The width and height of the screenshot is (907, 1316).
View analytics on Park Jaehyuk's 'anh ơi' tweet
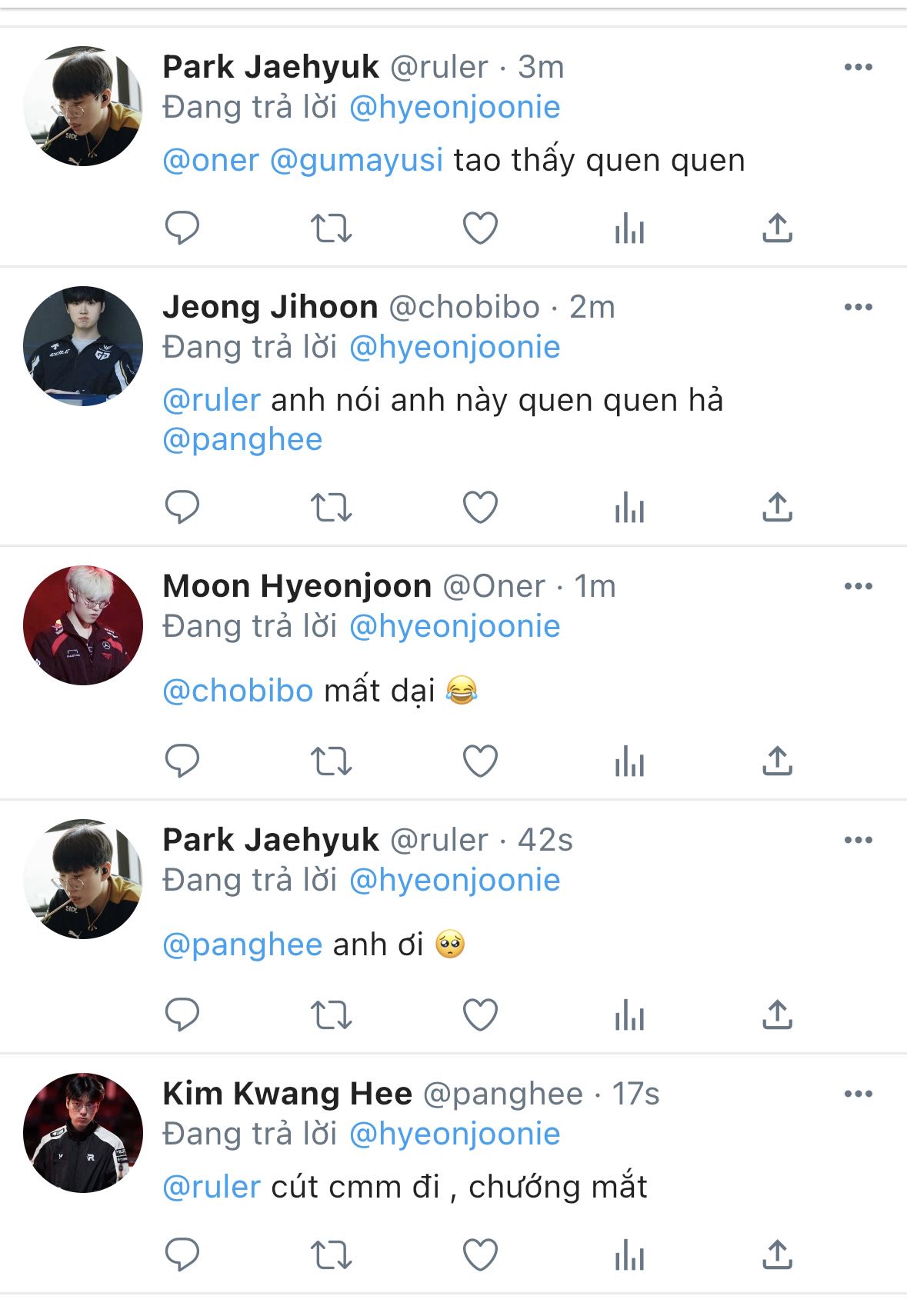pyautogui.click(x=629, y=1015)
